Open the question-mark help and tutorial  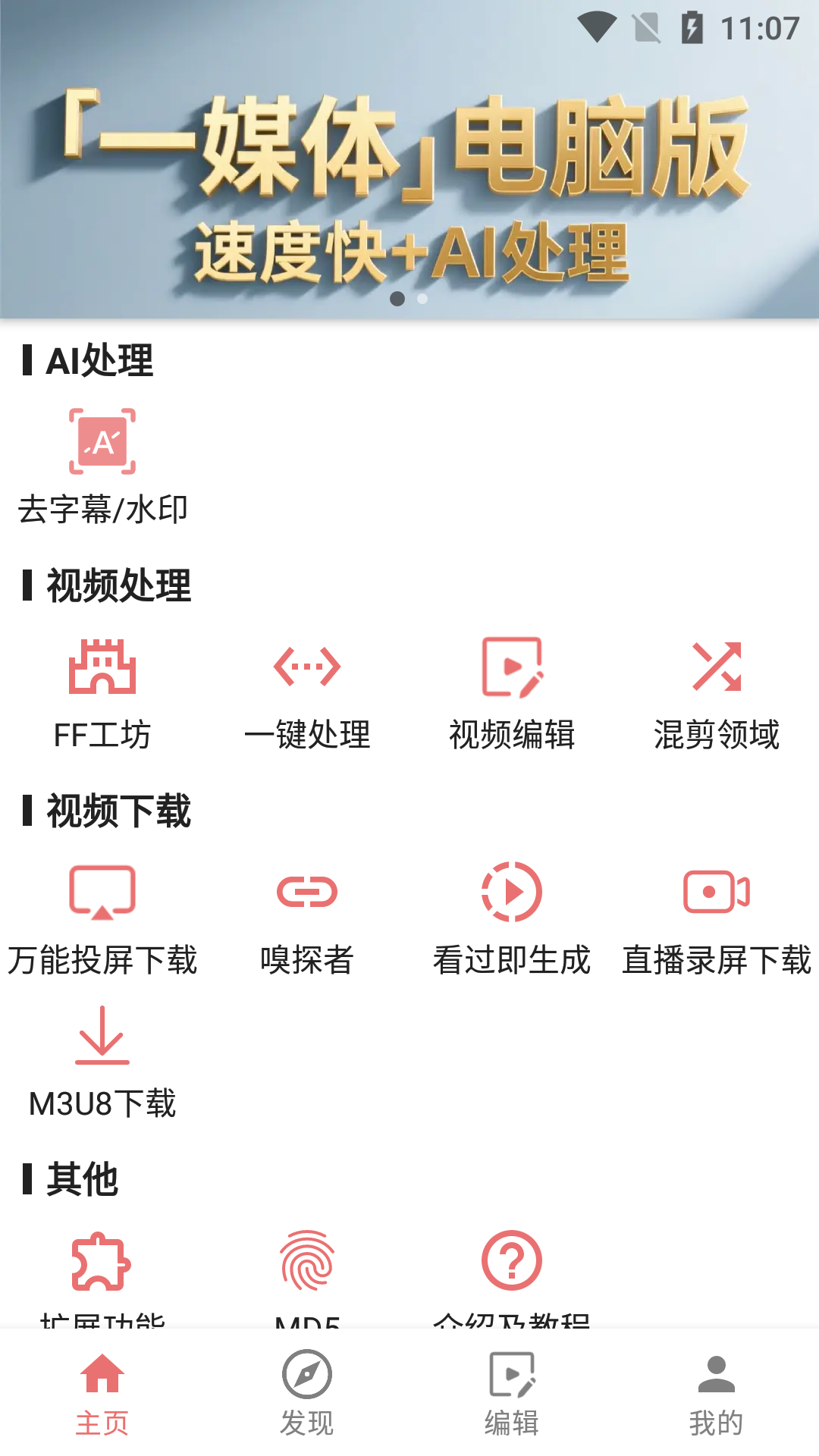click(512, 1263)
